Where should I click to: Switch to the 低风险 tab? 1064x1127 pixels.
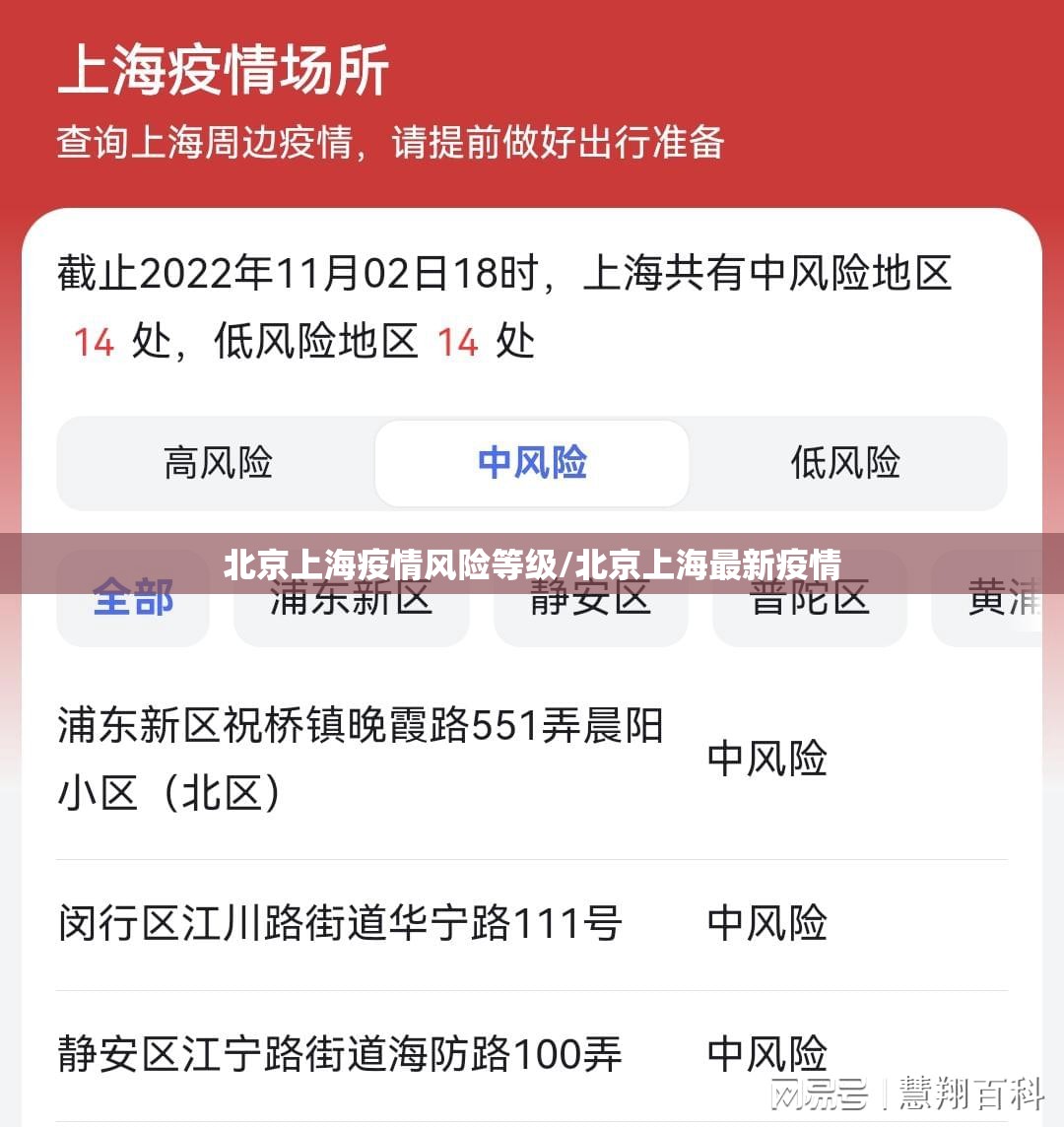845,463
